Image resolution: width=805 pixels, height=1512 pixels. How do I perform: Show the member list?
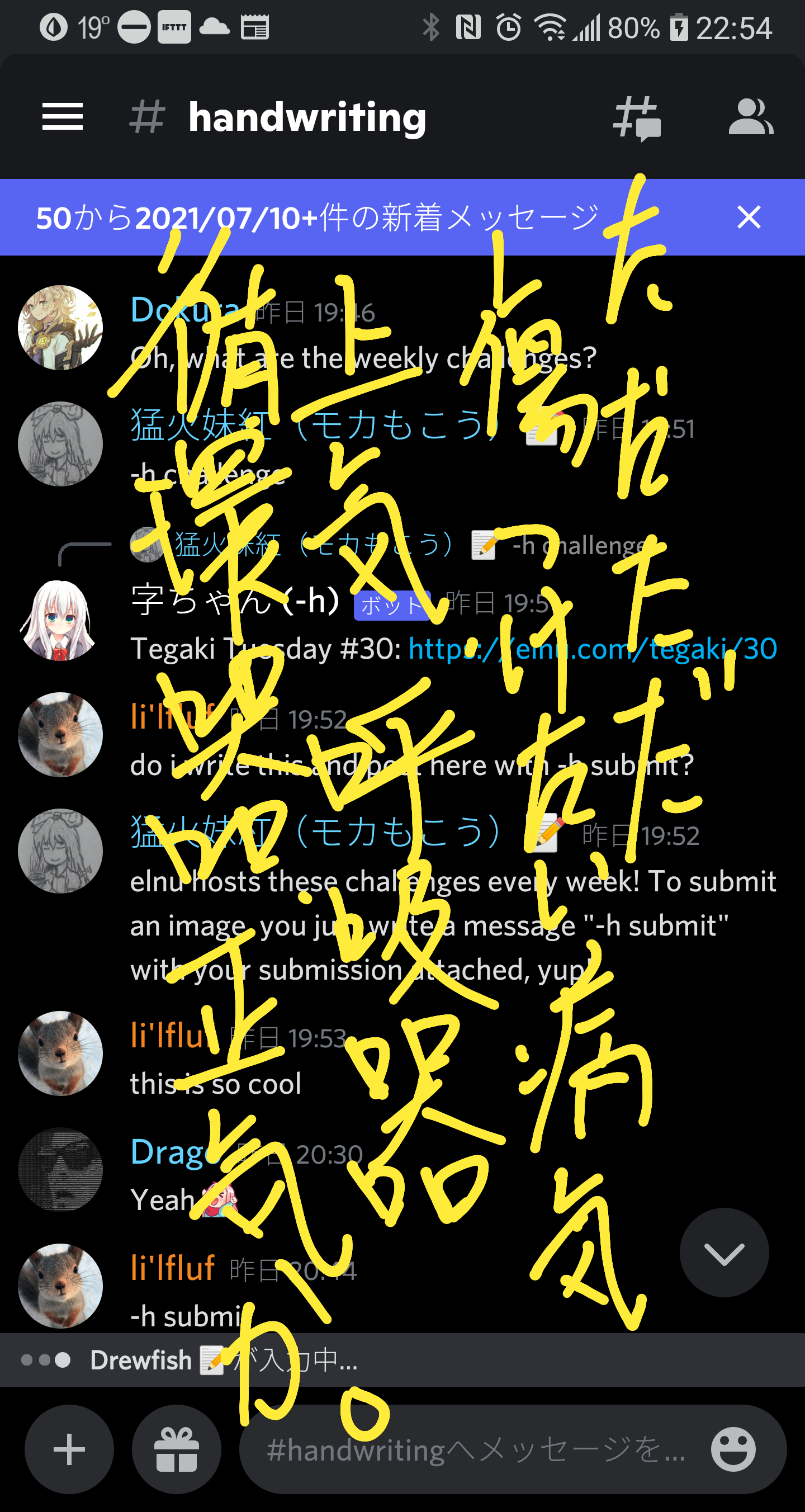click(750, 117)
